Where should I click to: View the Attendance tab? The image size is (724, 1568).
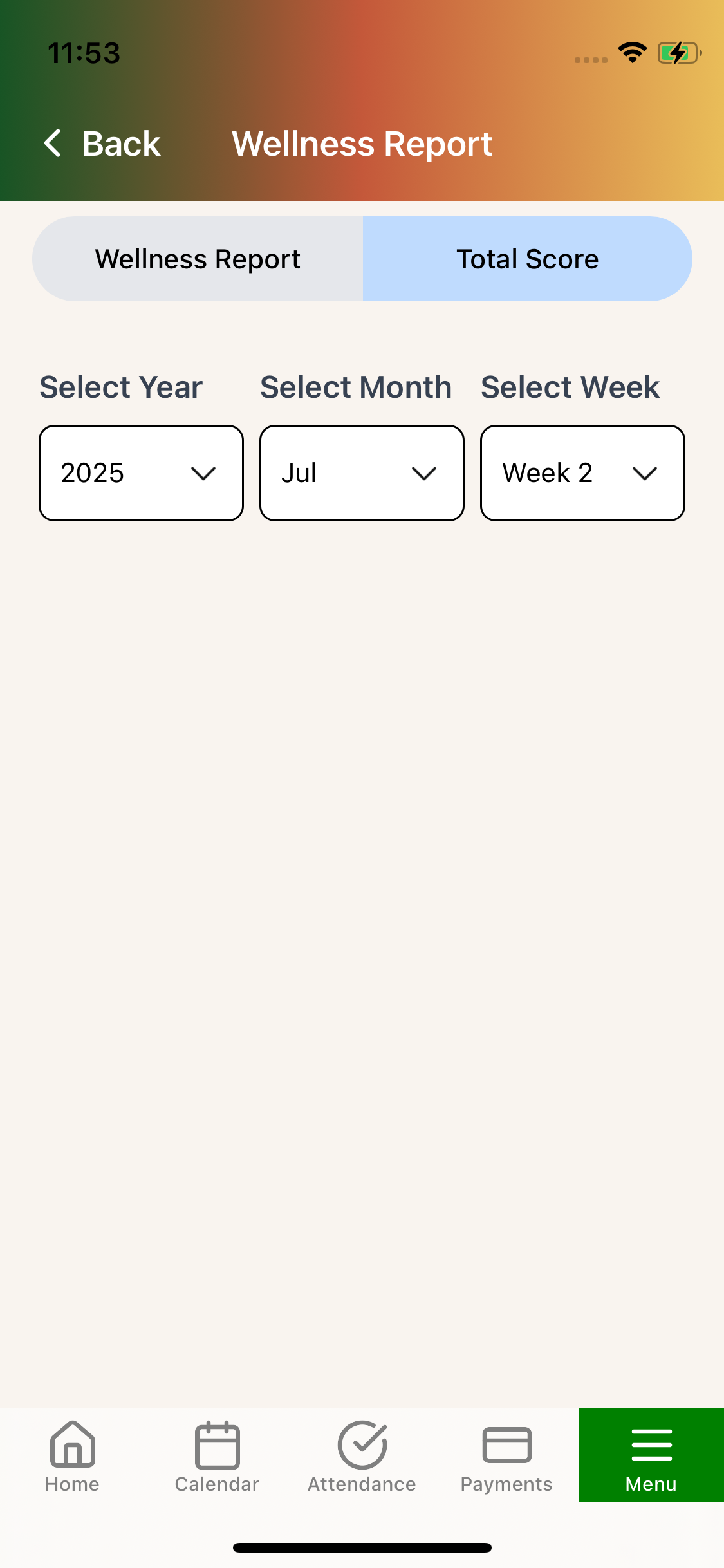tap(362, 1456)
